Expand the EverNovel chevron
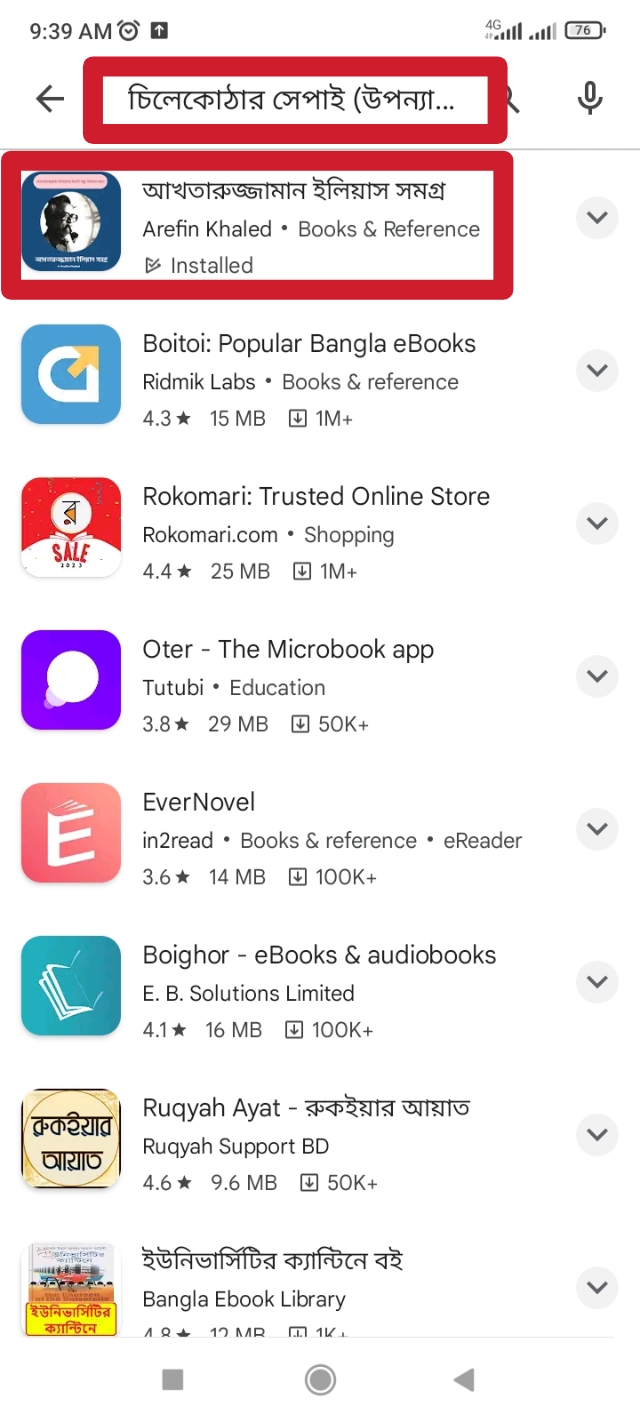 (x=597, y=829)
